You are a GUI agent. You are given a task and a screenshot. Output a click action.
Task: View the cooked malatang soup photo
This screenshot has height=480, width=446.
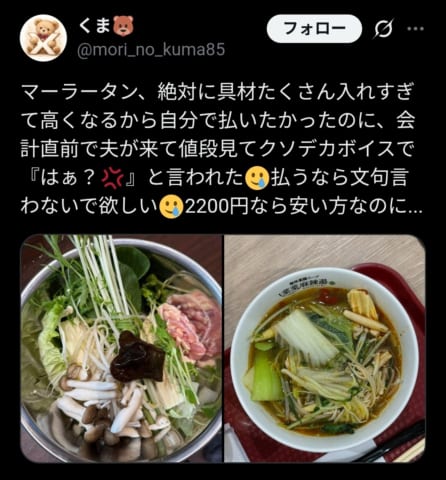point(325,348)
